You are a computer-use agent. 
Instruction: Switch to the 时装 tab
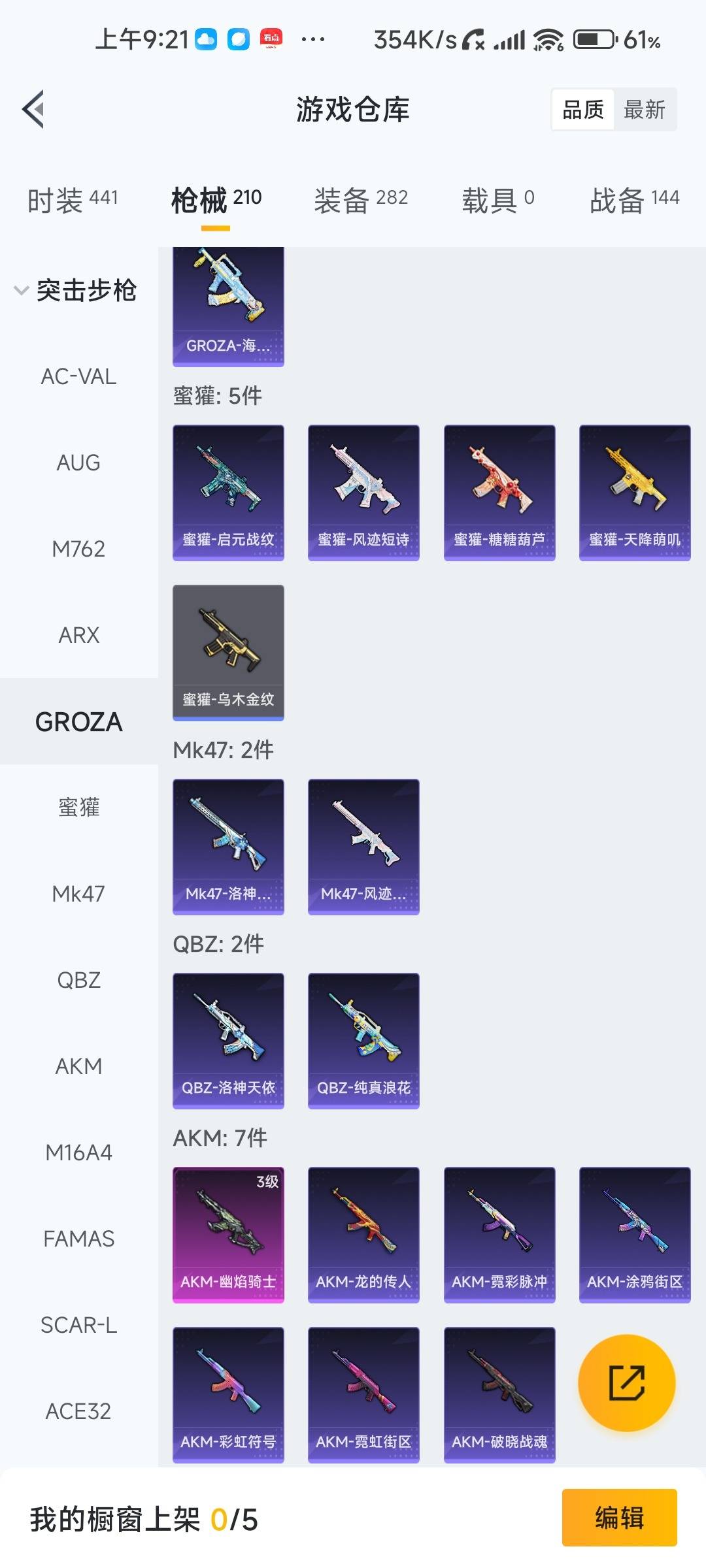point(72,199)
